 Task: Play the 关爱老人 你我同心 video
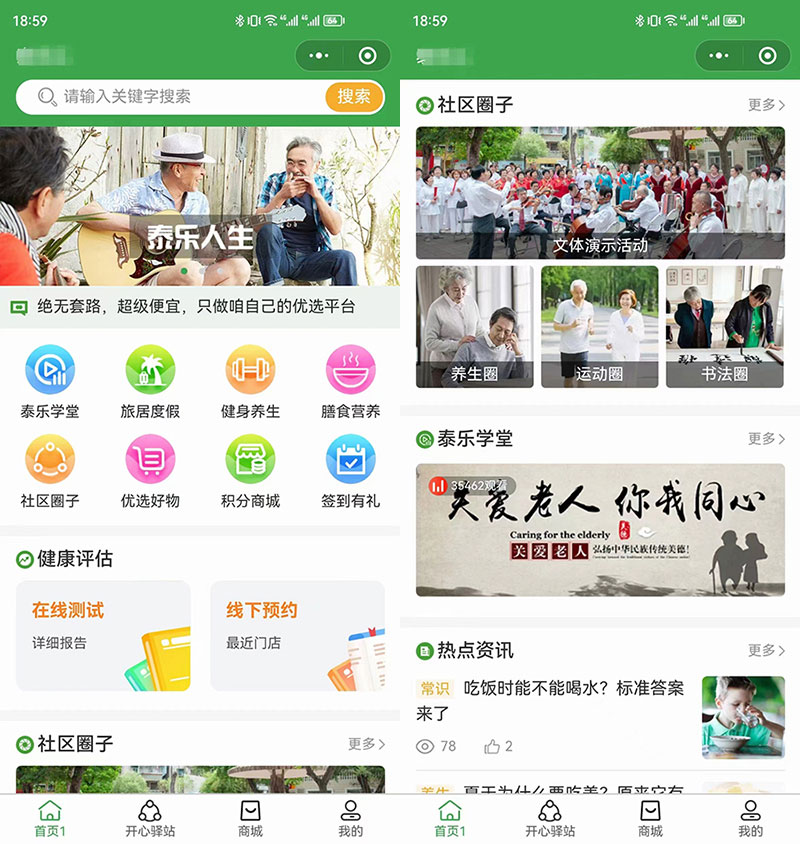point(600,530)
